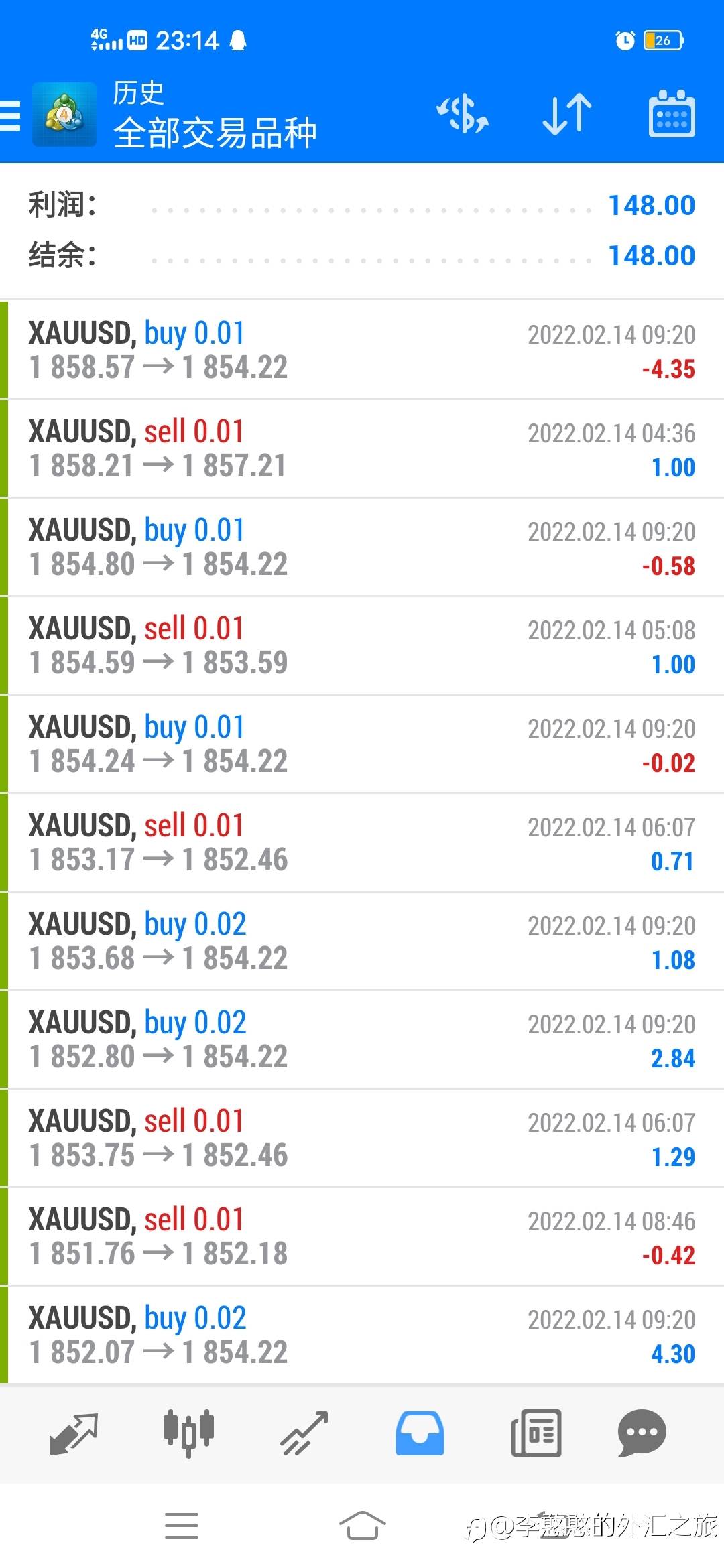Image resolution: width=724 pixels, height=1568 pixels.
Task: Show recent apps from the navigation bar
Action: point(182,1526)
